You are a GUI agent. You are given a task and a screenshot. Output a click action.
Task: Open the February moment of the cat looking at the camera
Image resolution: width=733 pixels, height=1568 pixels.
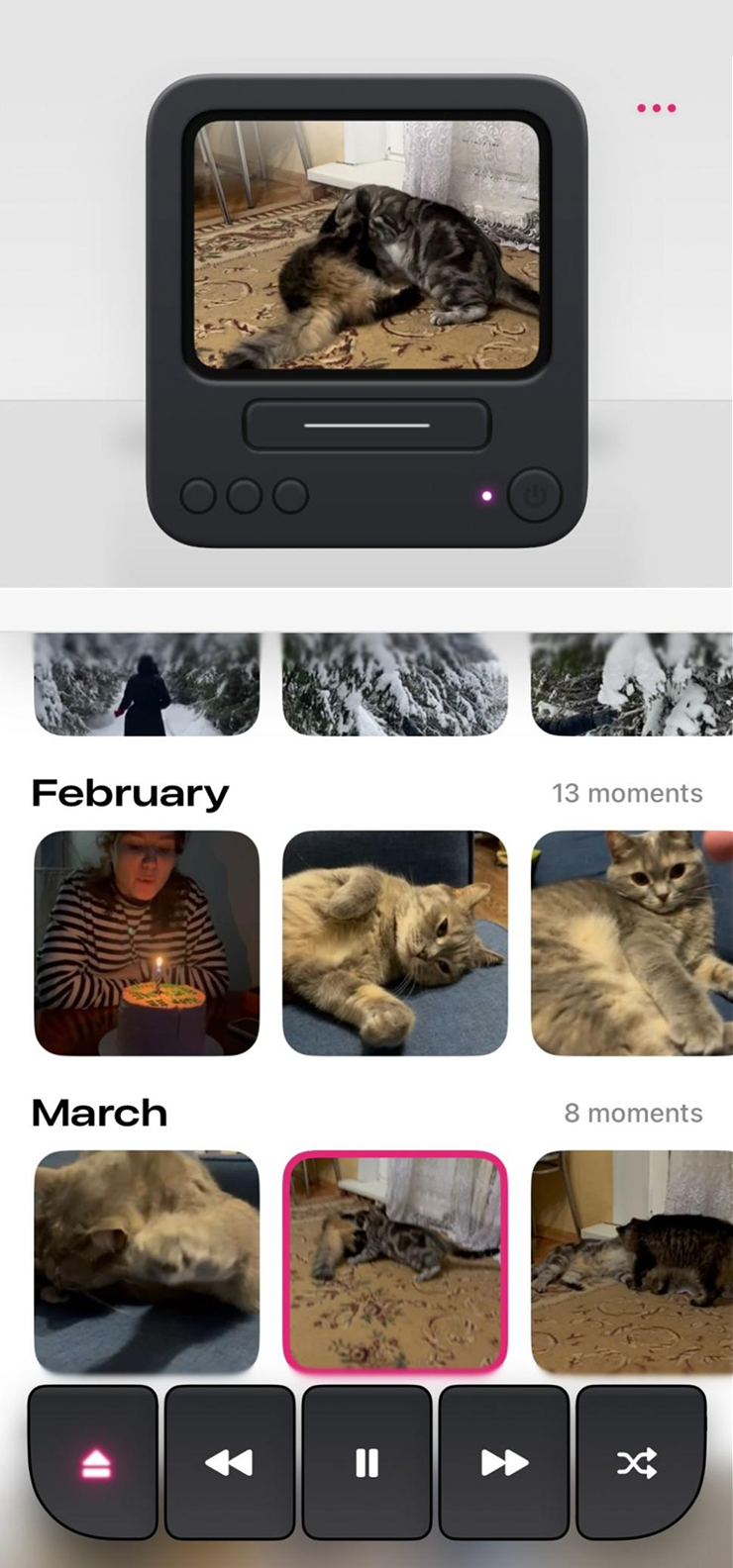point(632,942)
